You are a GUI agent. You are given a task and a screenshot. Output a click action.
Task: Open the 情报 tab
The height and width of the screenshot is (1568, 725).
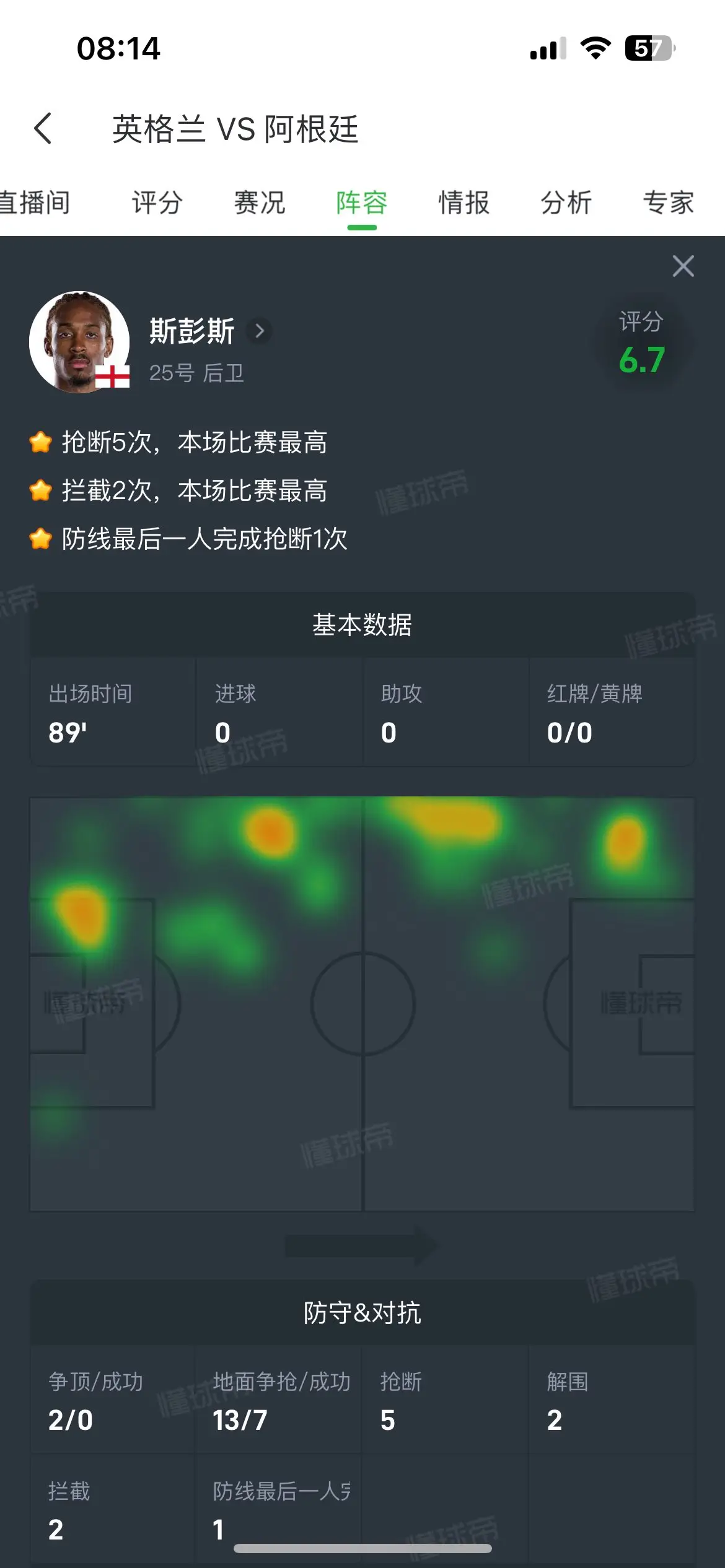pos(464,203)
